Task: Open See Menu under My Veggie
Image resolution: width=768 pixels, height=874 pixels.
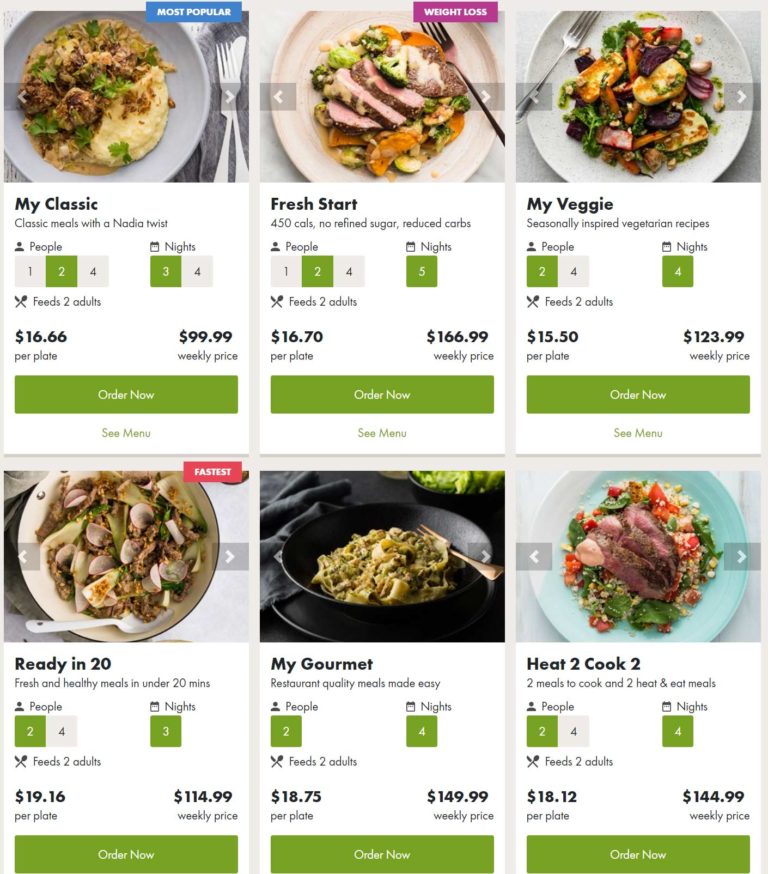Action: point(638,433)
